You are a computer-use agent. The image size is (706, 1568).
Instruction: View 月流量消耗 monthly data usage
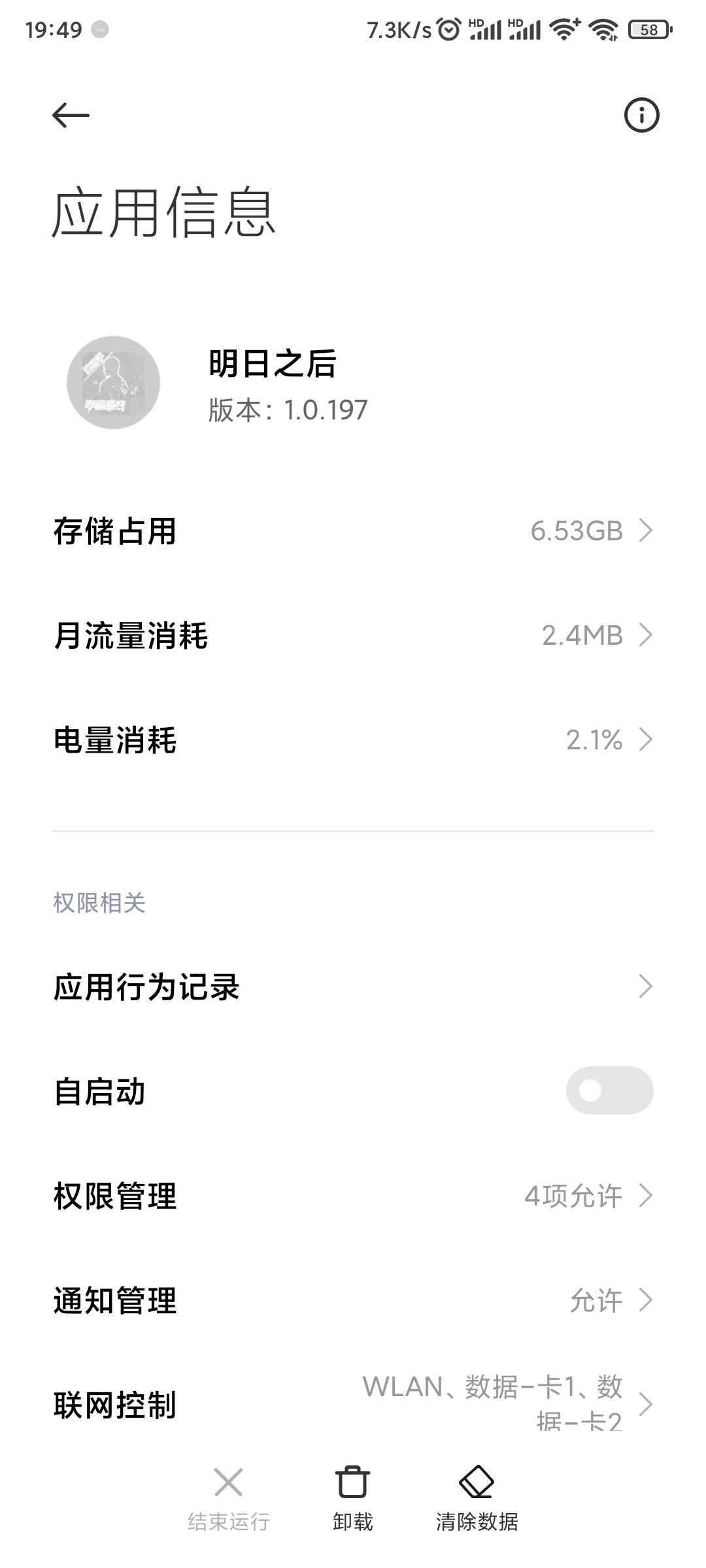point(353,635)
